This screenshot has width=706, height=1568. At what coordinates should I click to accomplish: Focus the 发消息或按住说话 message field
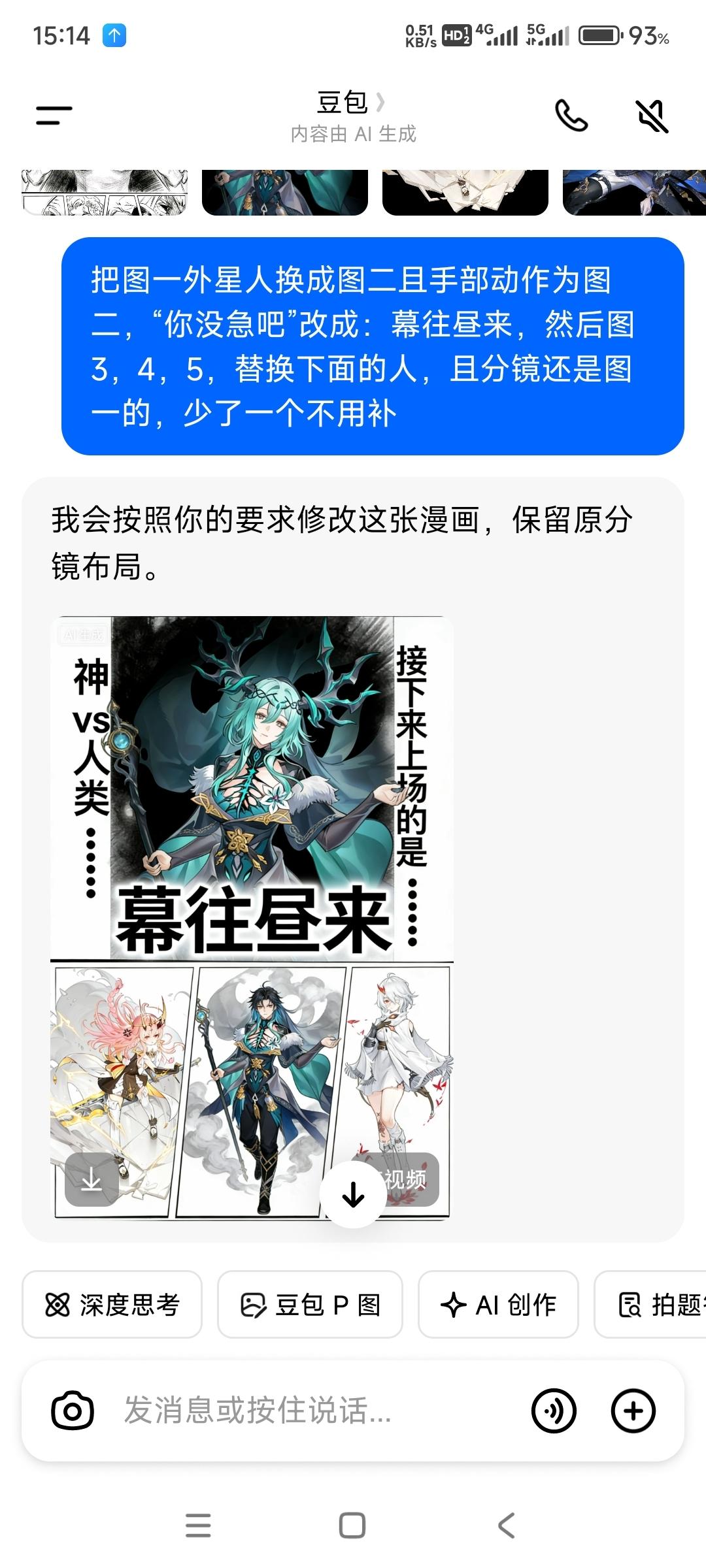(314, 1411)
